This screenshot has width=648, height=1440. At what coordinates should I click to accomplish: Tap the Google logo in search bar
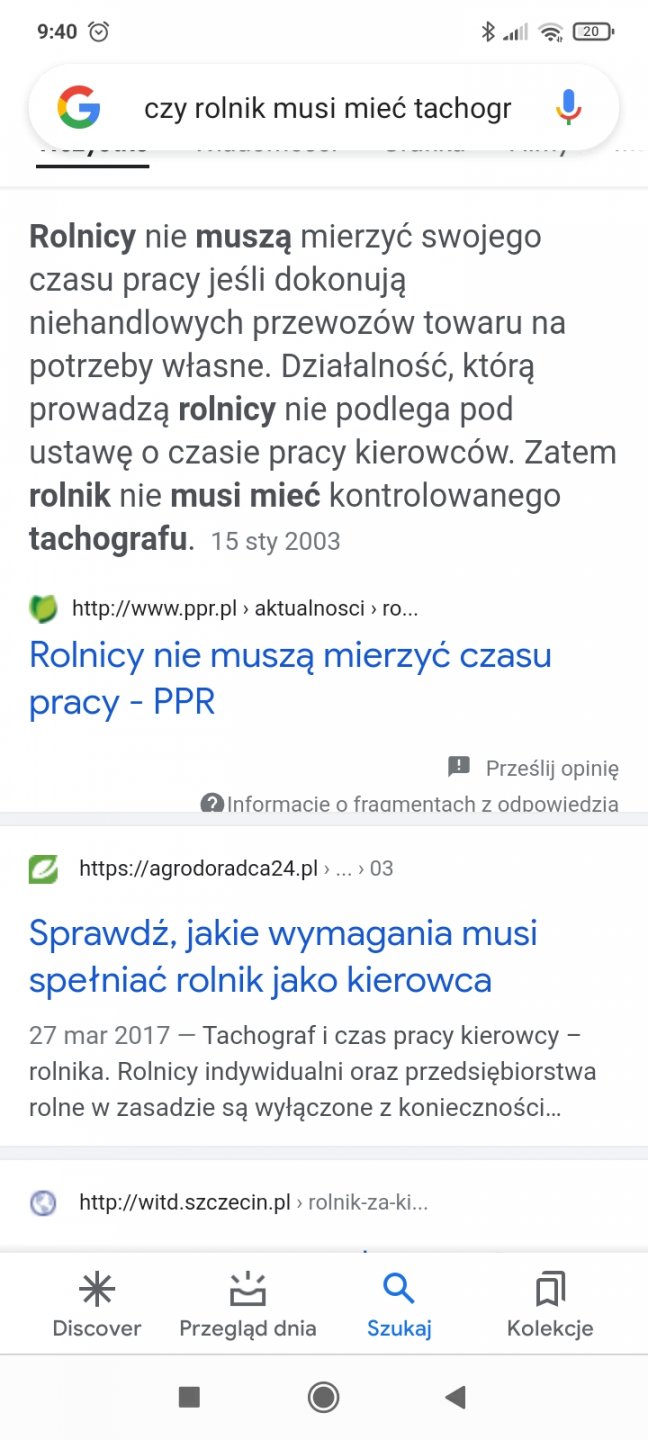[79, 108]
